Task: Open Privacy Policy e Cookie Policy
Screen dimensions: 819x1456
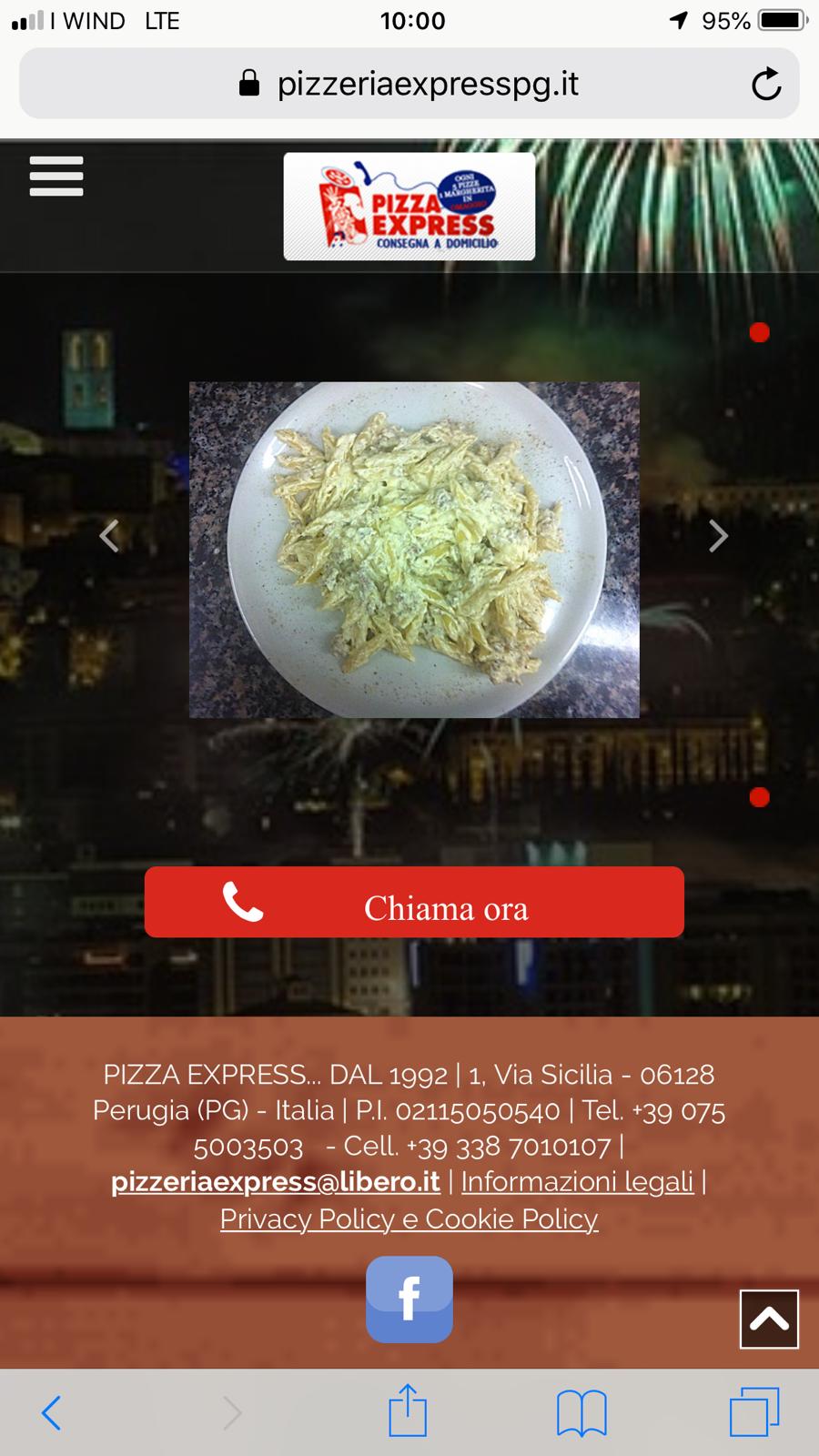Action: (x=409, y=1218)
